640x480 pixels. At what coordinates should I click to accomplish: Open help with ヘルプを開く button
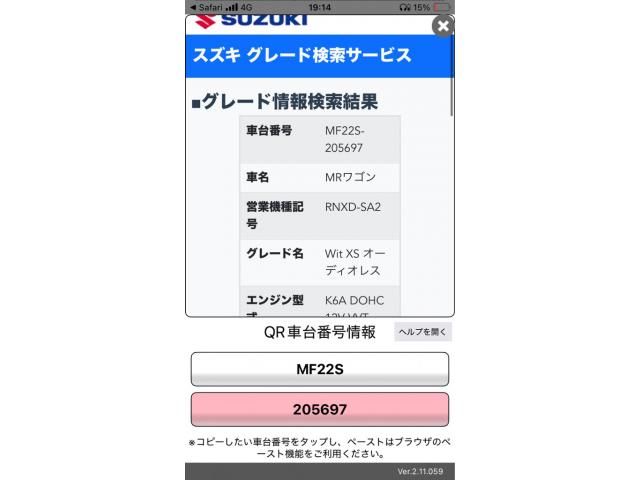pyautogui.click(x=423, y=332)
